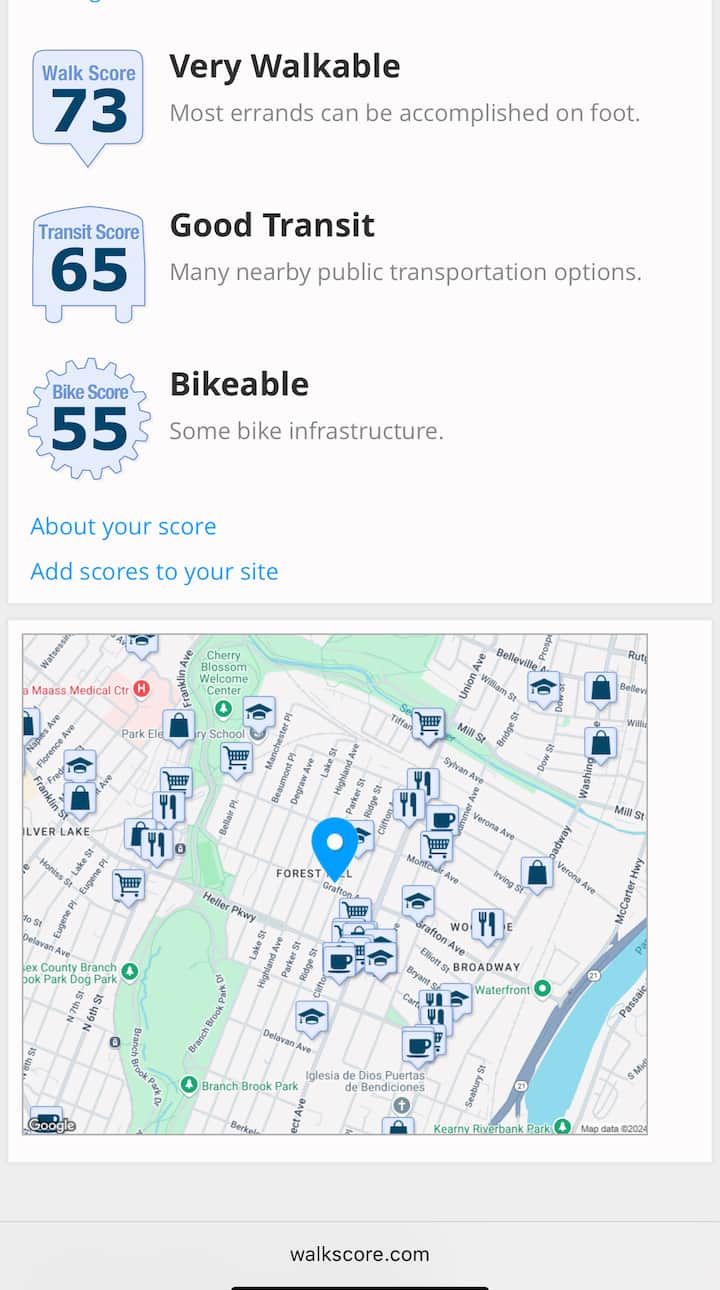Open school marker above Delavan Ave
This screenshot has width=720, height=1290.
click(x=312, y=1018)
